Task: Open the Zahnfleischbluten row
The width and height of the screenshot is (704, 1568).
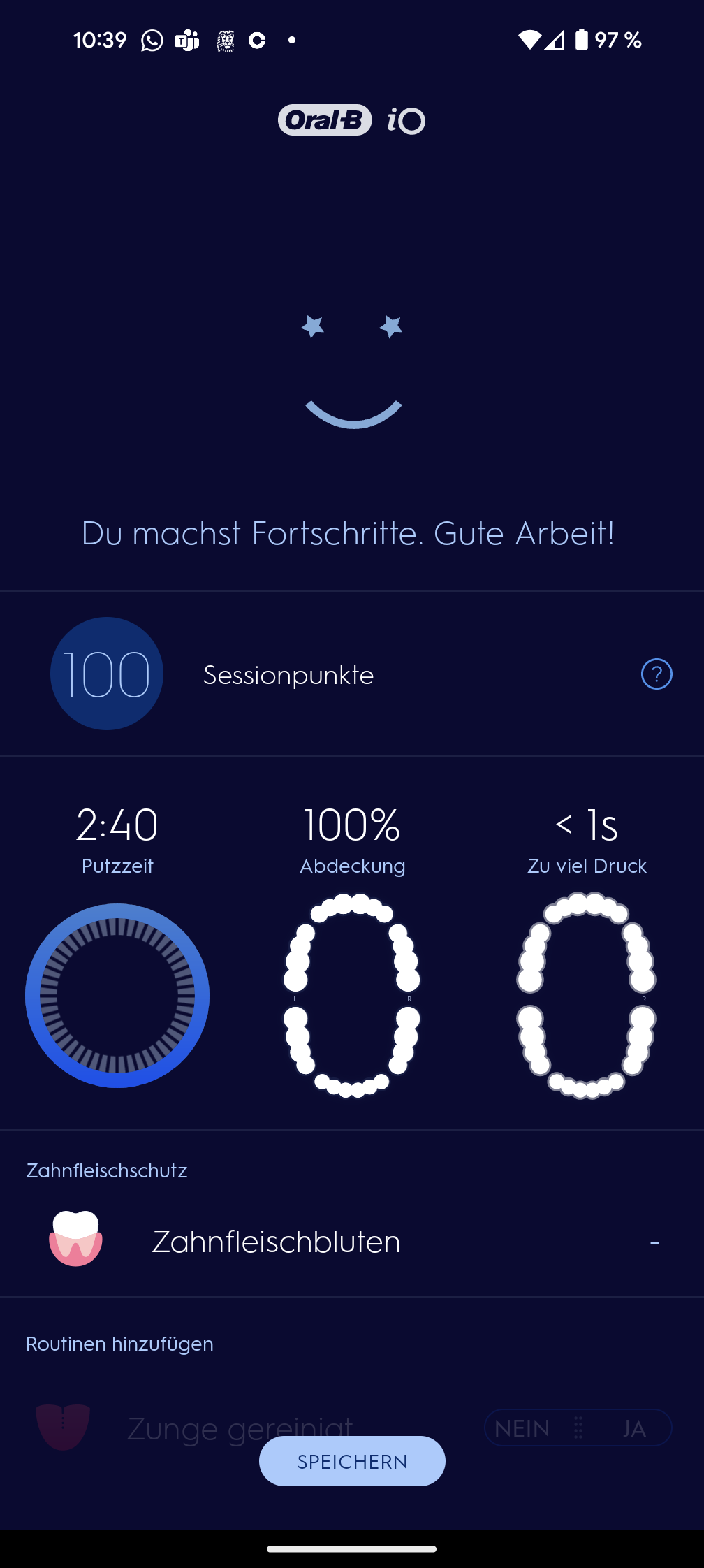Action: coord(352,1242)
